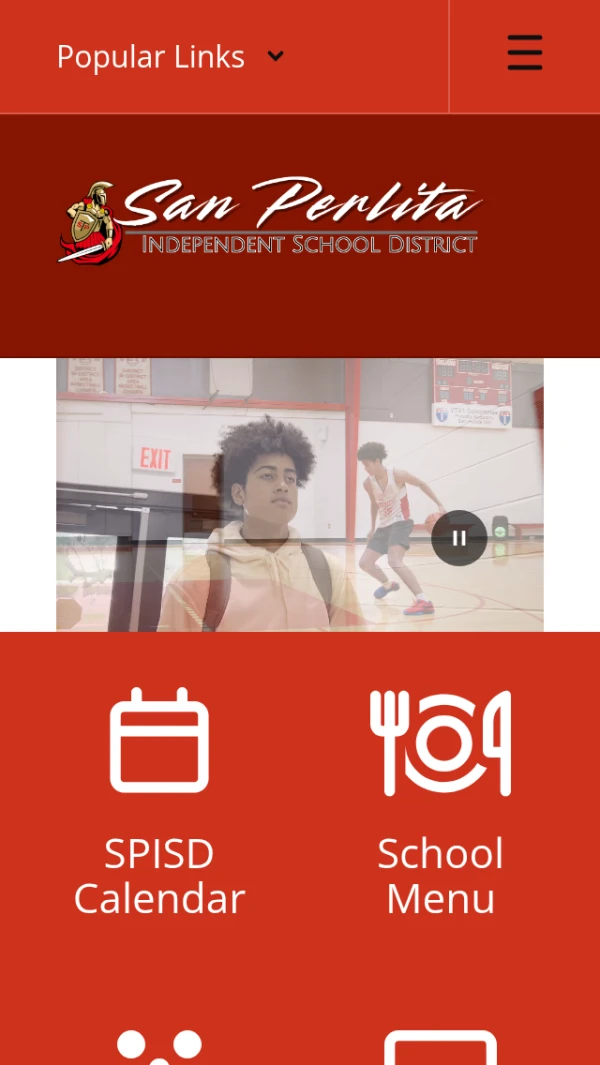
Task: Expand the Popular Links dropdown
Action: click(x=170, y=56)
